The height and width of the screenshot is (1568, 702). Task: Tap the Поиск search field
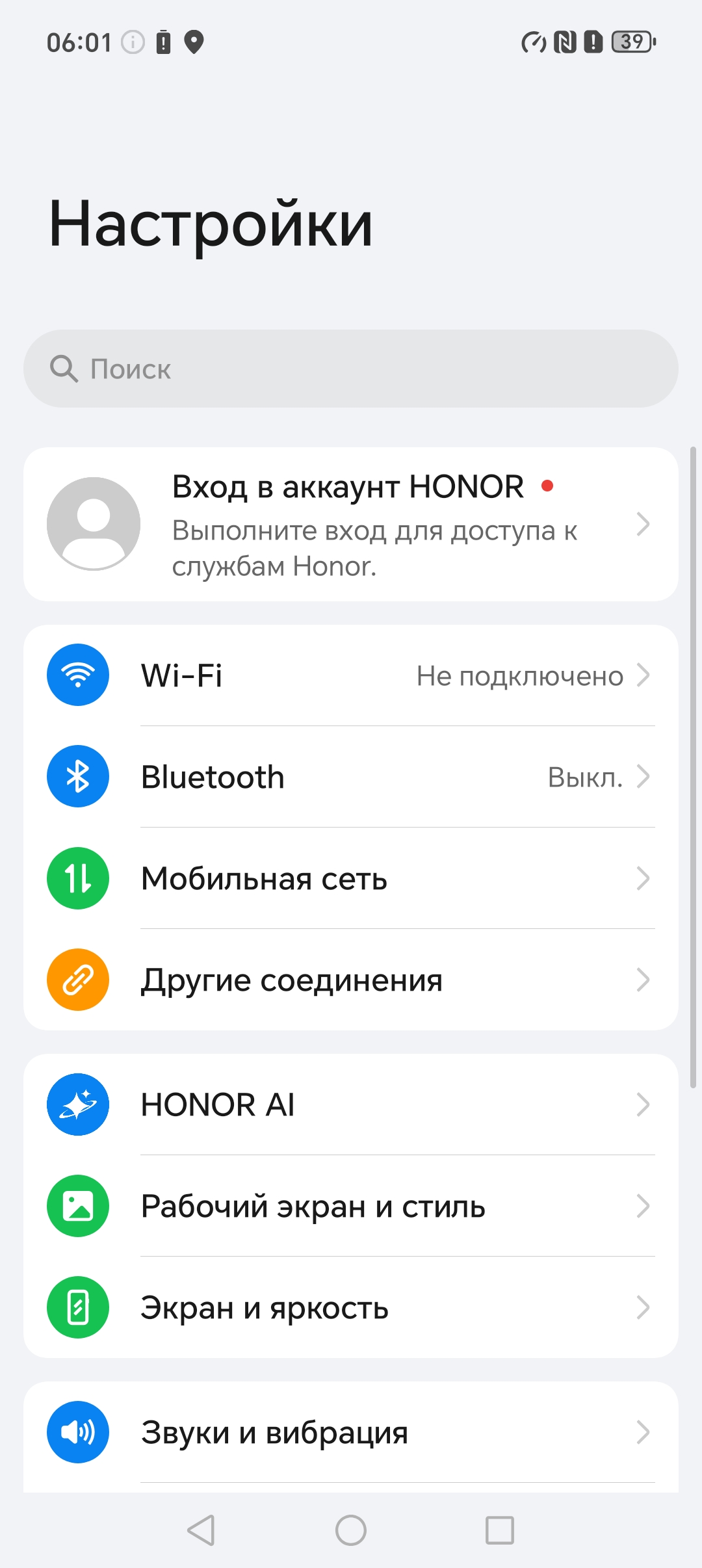[351, 369]
